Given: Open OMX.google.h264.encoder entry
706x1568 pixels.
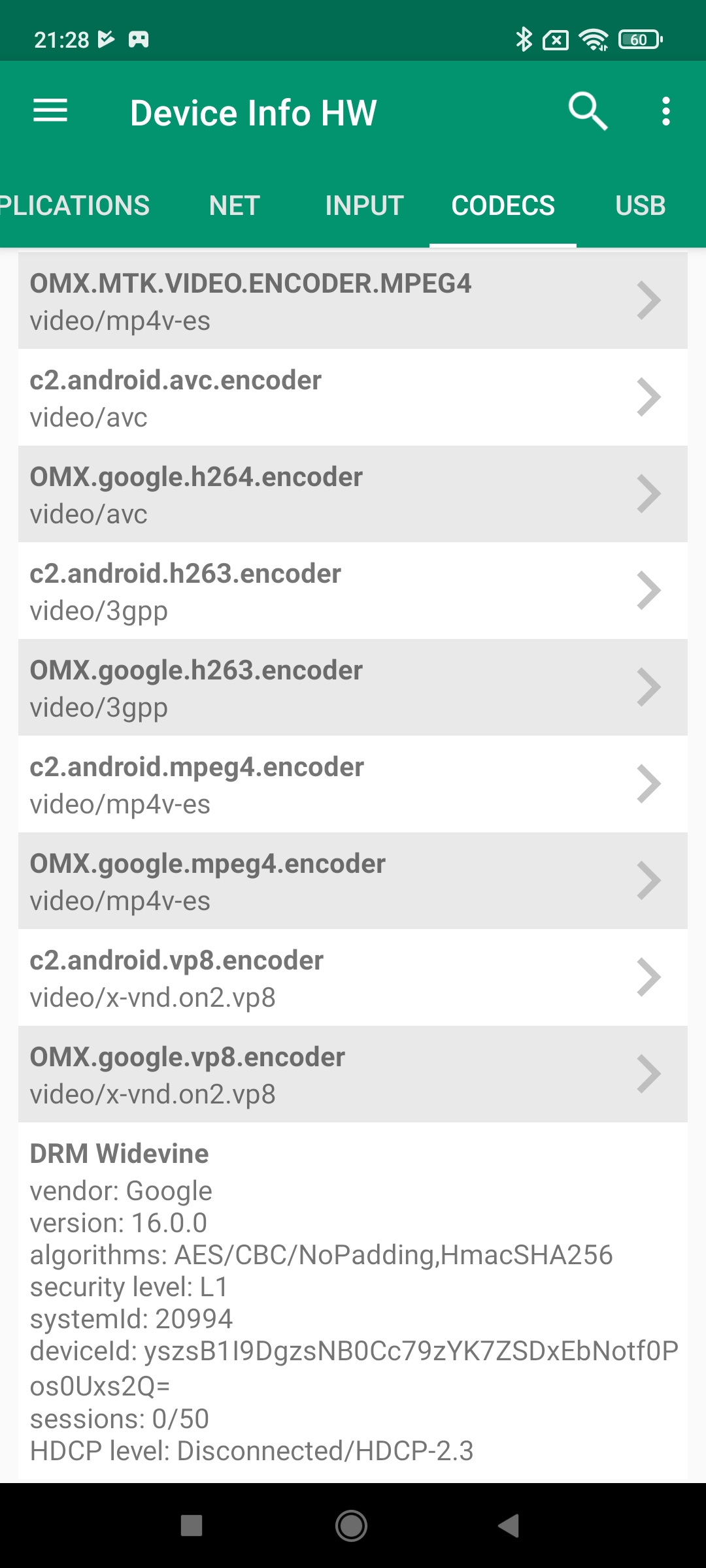Looking at the screenshot, I should coord(353,494).
